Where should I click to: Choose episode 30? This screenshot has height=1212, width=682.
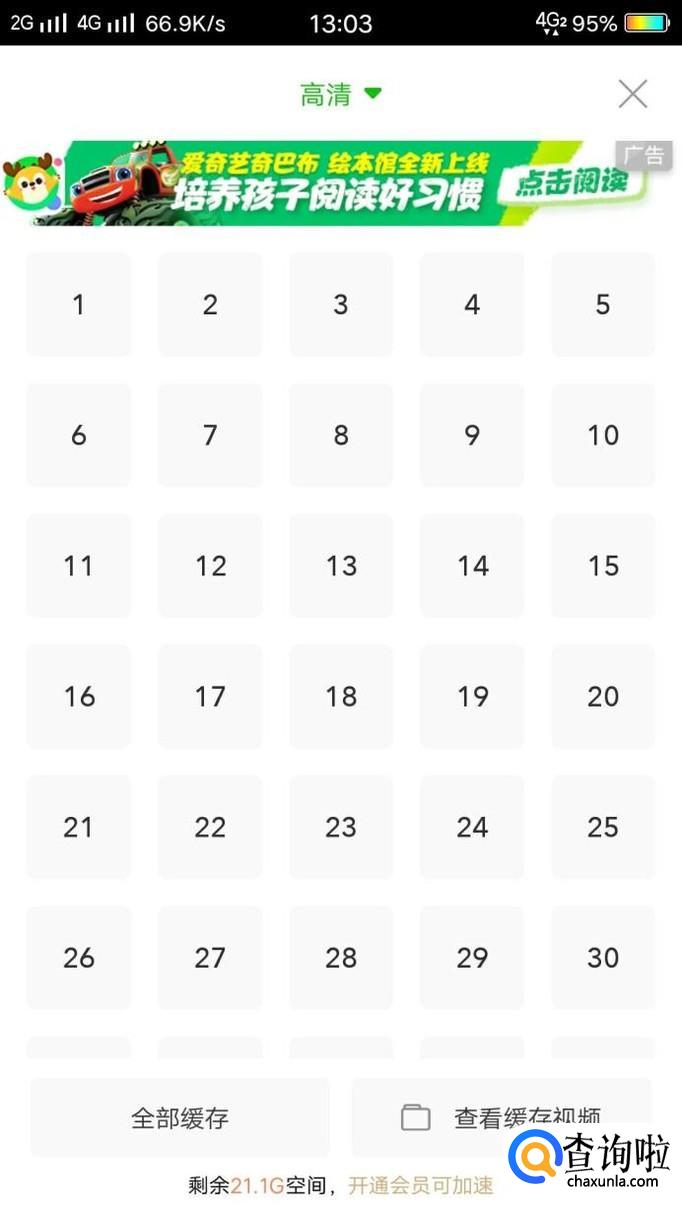tap(603, 958)
